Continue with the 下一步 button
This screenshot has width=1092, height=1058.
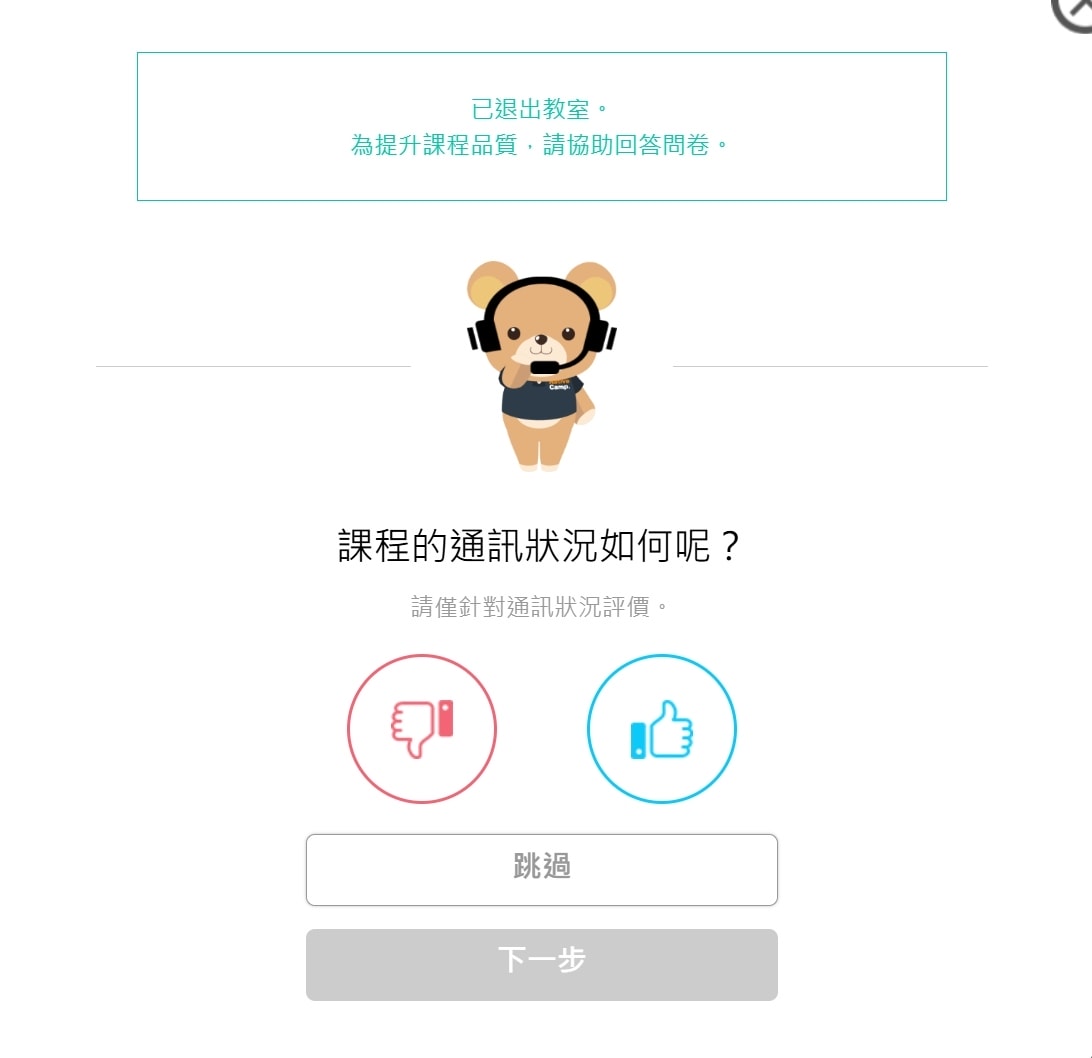pos(541,964)
